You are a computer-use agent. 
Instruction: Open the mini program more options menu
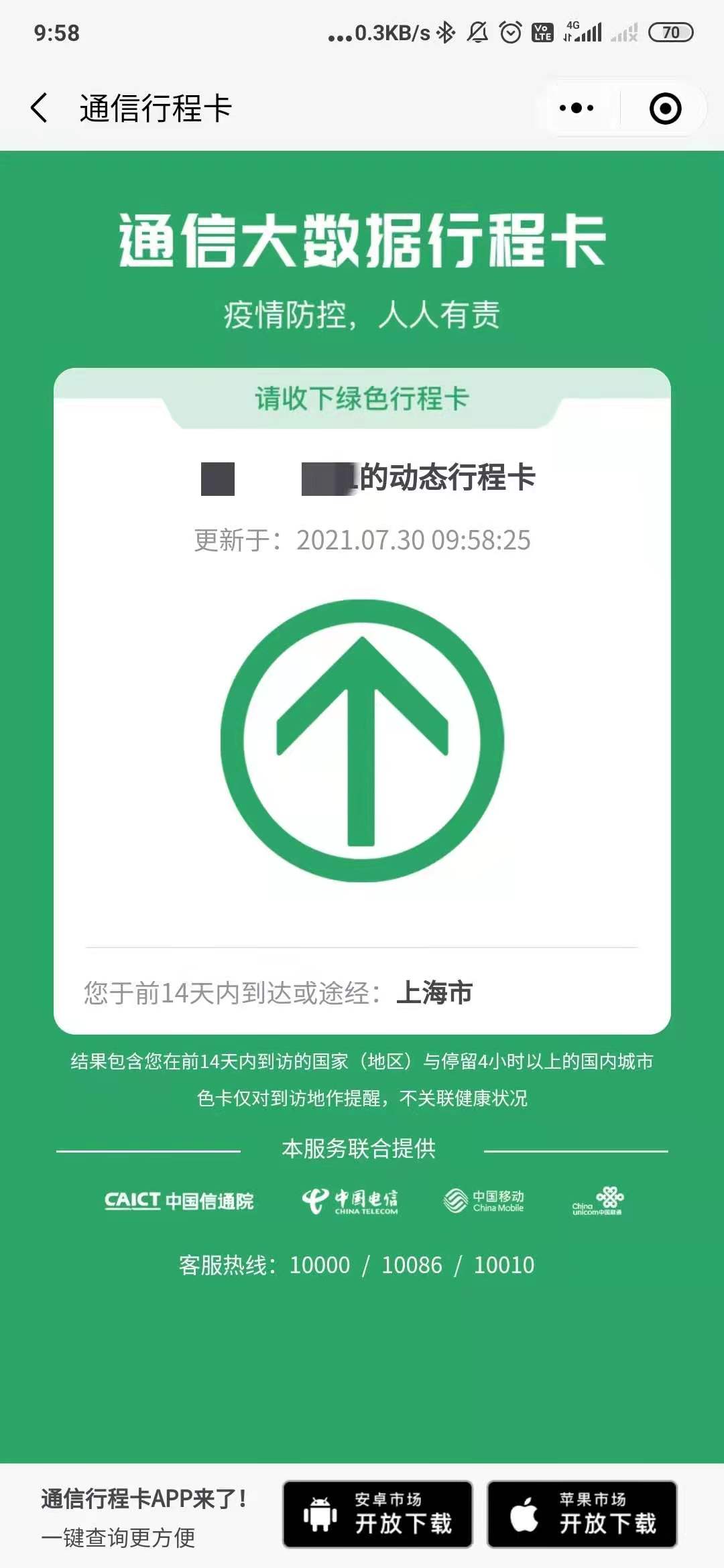577,108
